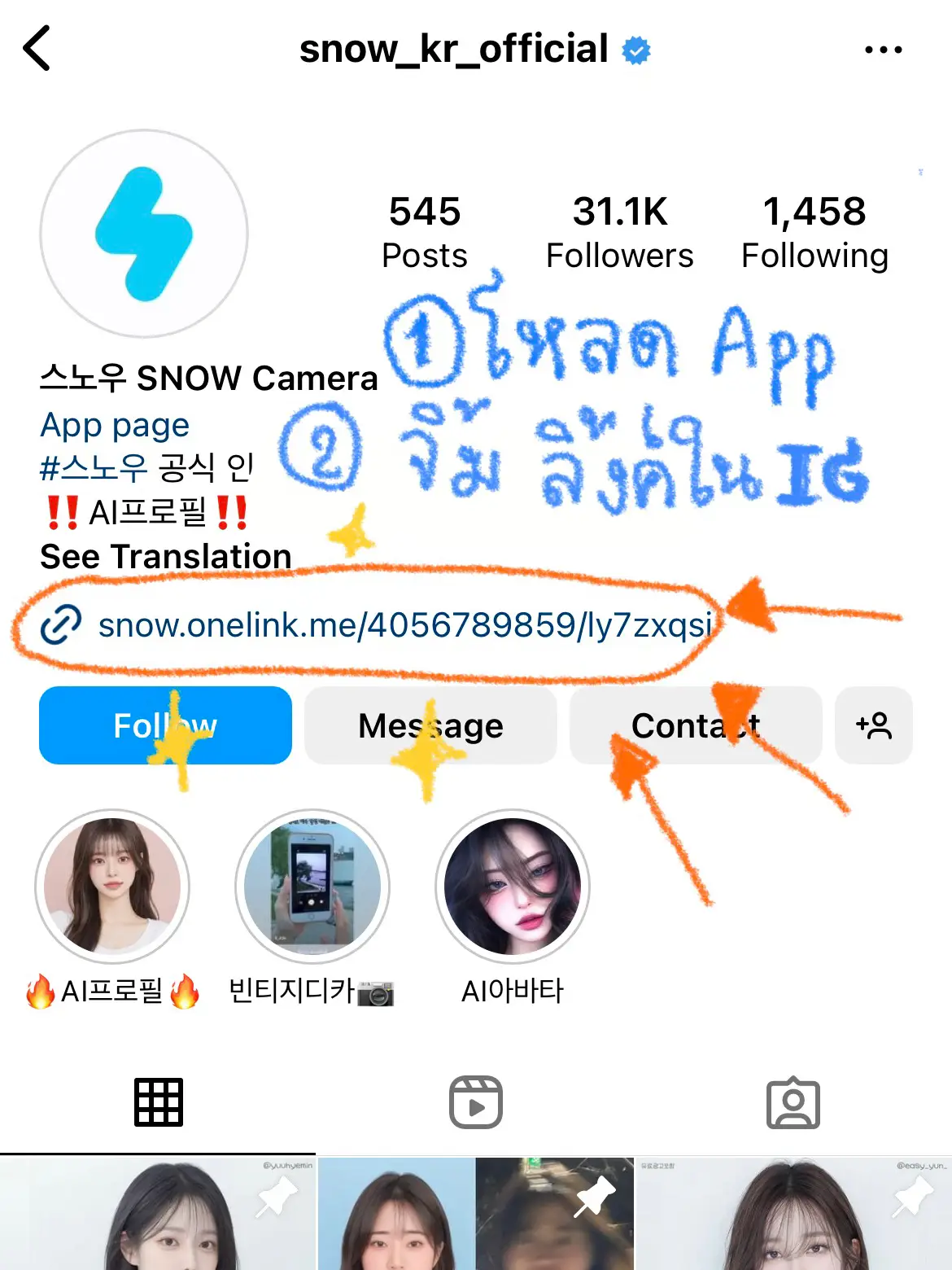Show suggested accounts via add-person button
The image size is (952, 1270).
coord(874,725)
